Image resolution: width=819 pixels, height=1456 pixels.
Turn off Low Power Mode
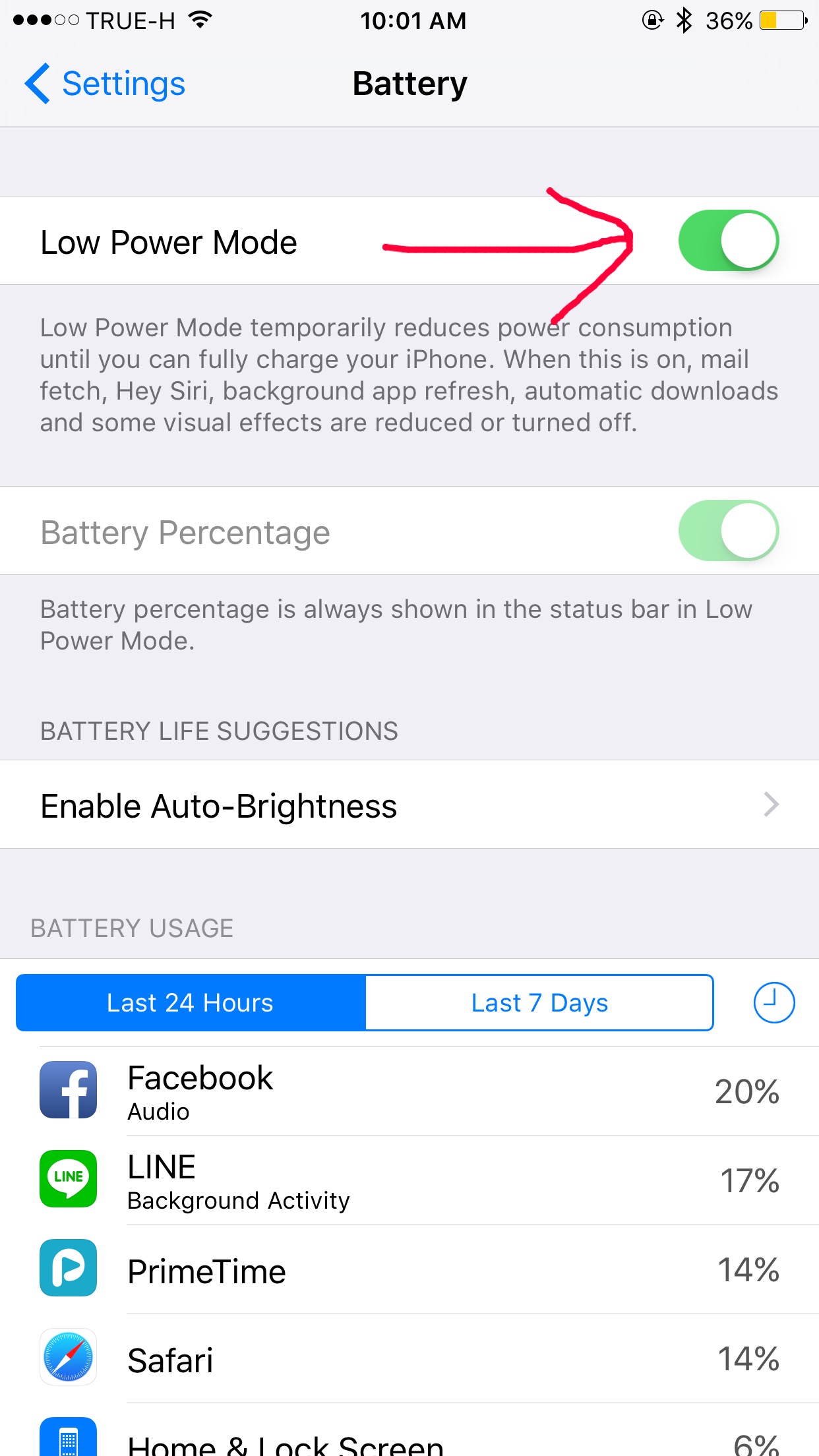click(x=728, y=241)
